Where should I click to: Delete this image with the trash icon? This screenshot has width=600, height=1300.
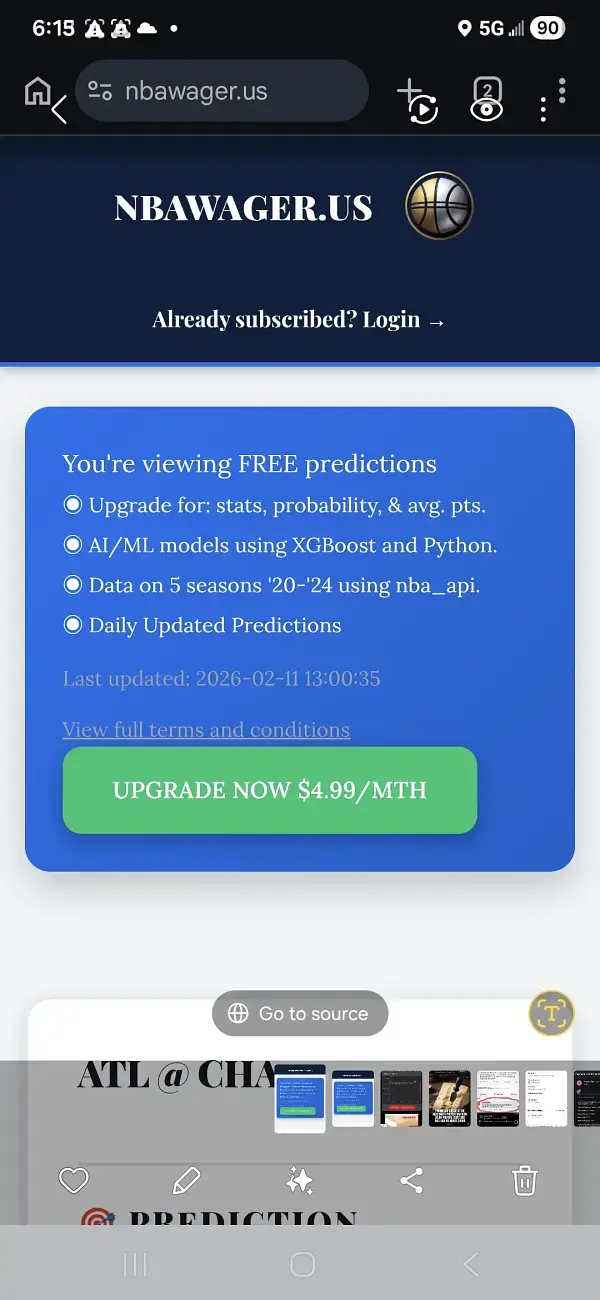(x=524, y=1181)
